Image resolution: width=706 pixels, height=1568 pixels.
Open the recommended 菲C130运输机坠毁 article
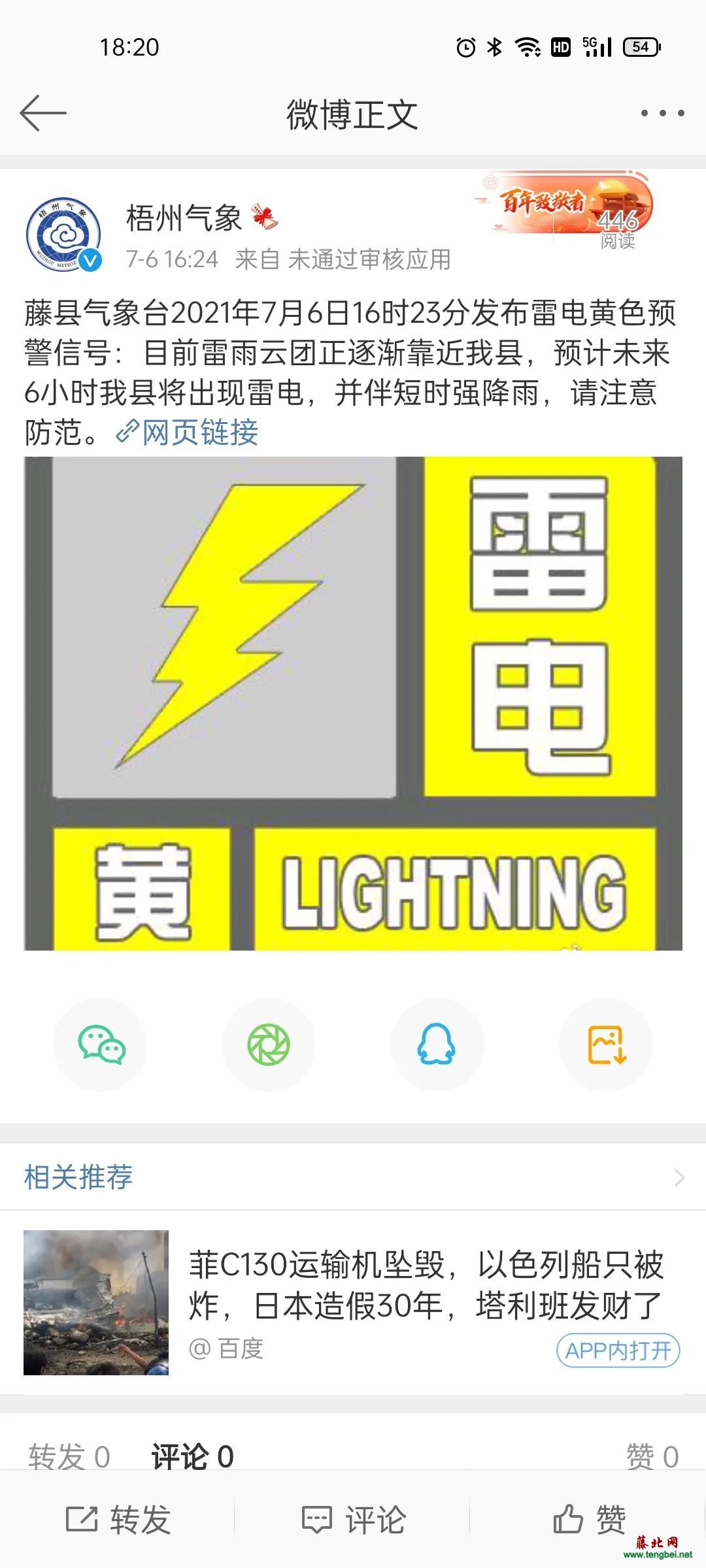425,1284
